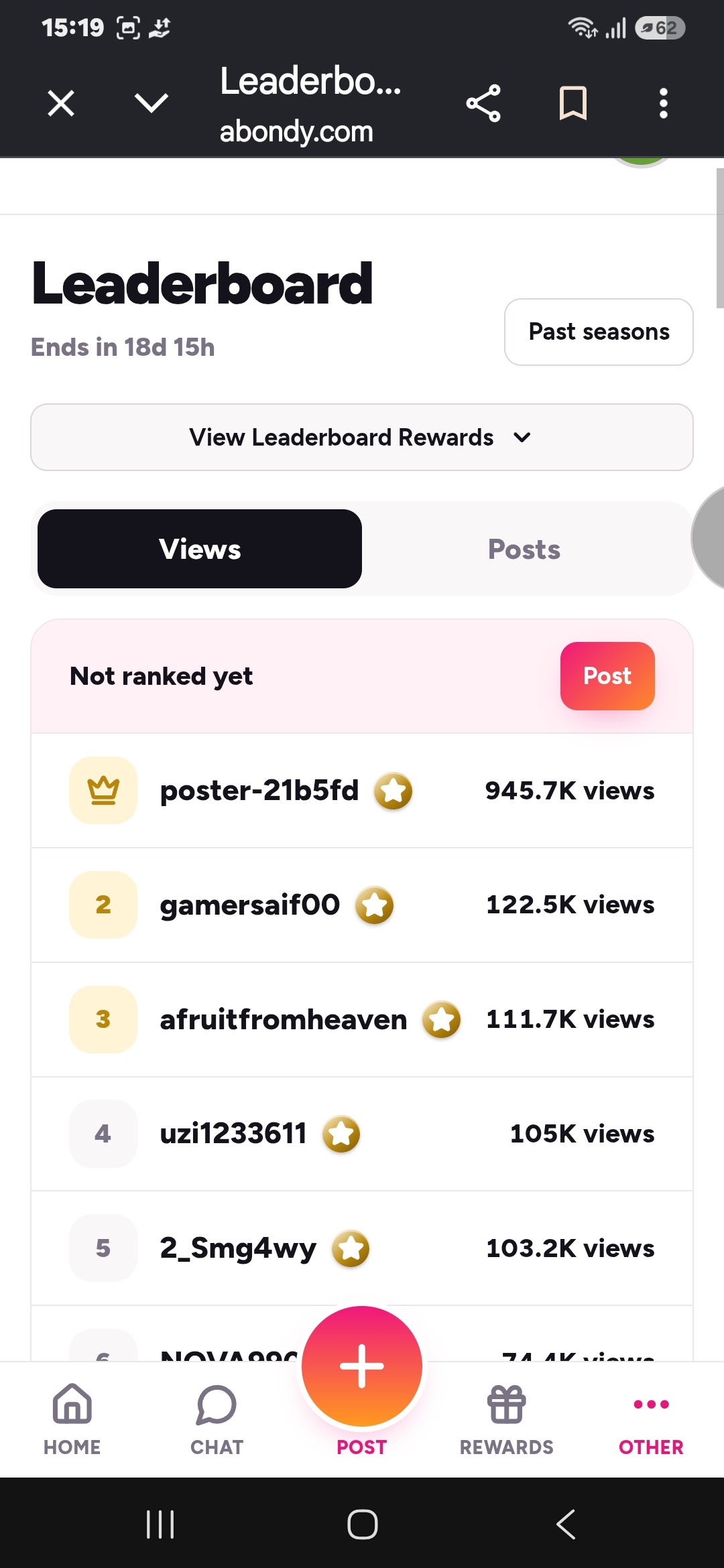Image resolution: width=724 pixels, height=1568 pixels.
Task: Go back using the system back button
Action: [566, 1524]
